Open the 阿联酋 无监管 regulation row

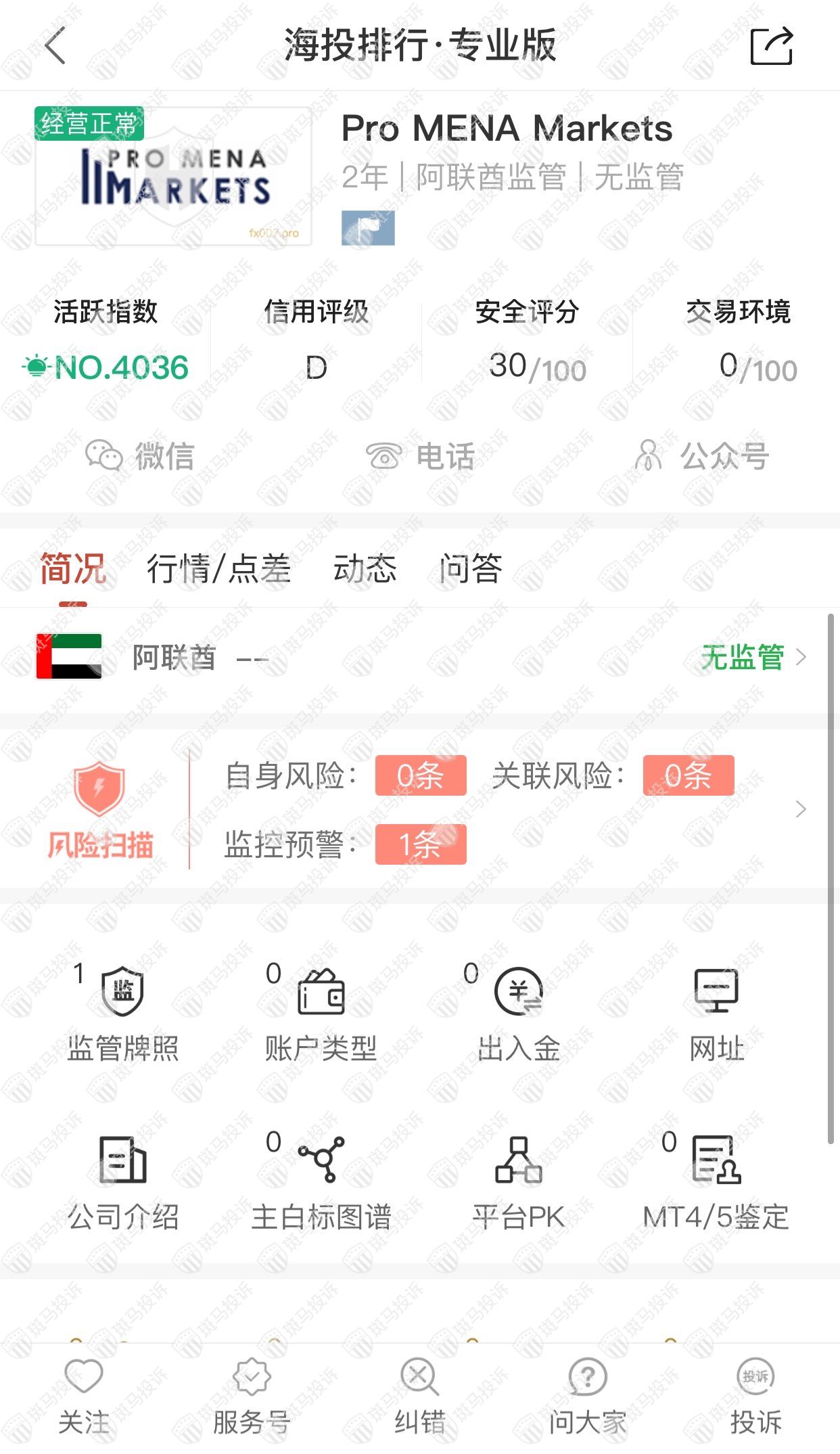(752, 657)
